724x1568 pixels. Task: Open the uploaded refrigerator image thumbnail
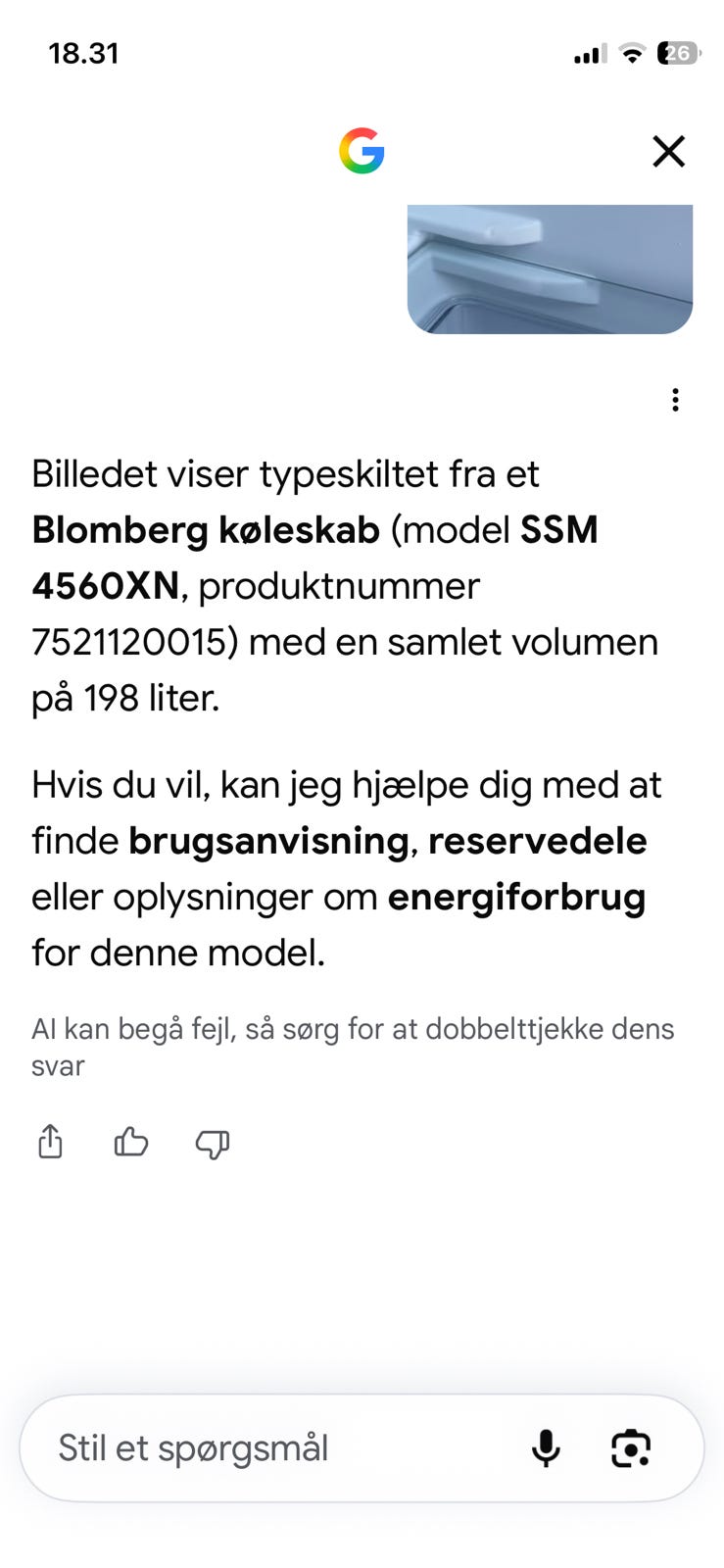point(550,269)
